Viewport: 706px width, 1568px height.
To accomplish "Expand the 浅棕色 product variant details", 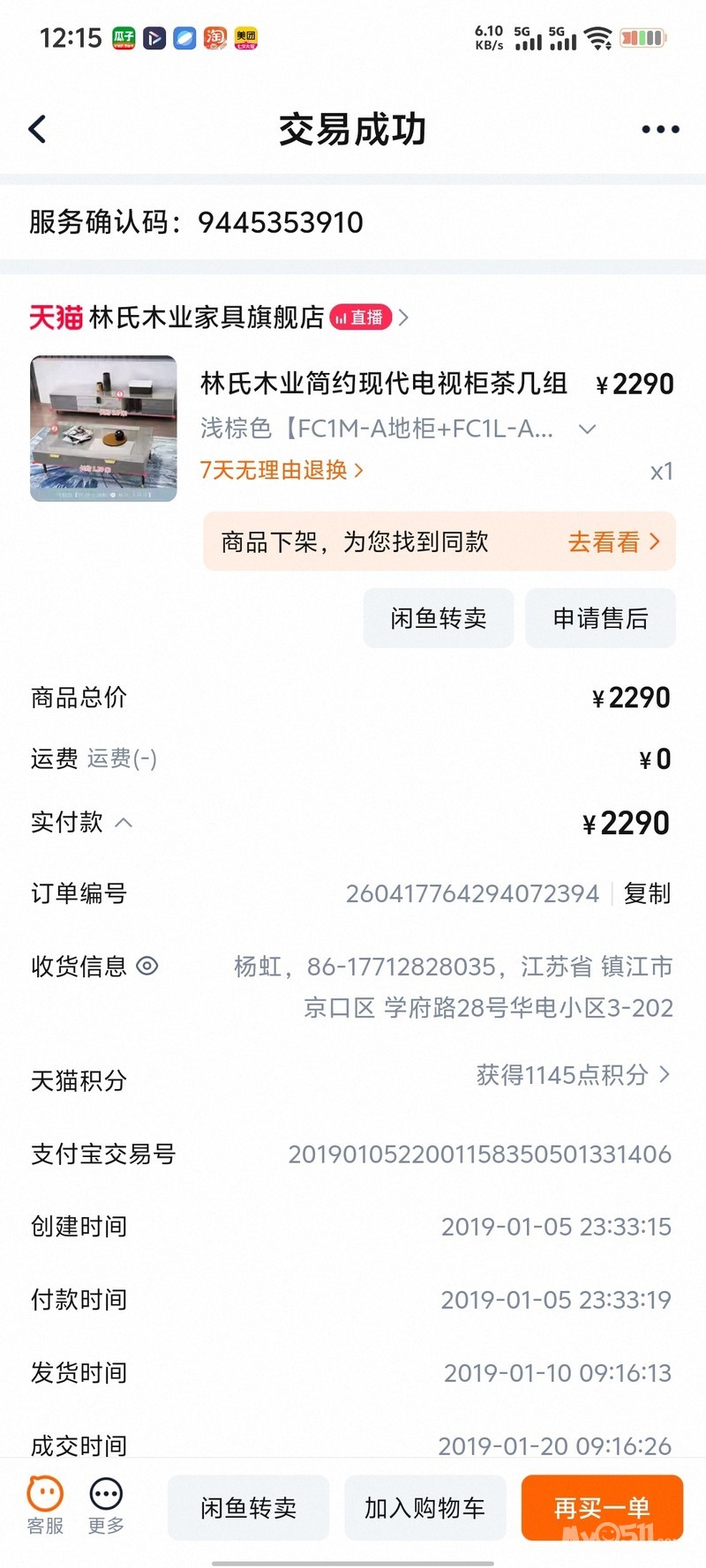I will (587, 429).
